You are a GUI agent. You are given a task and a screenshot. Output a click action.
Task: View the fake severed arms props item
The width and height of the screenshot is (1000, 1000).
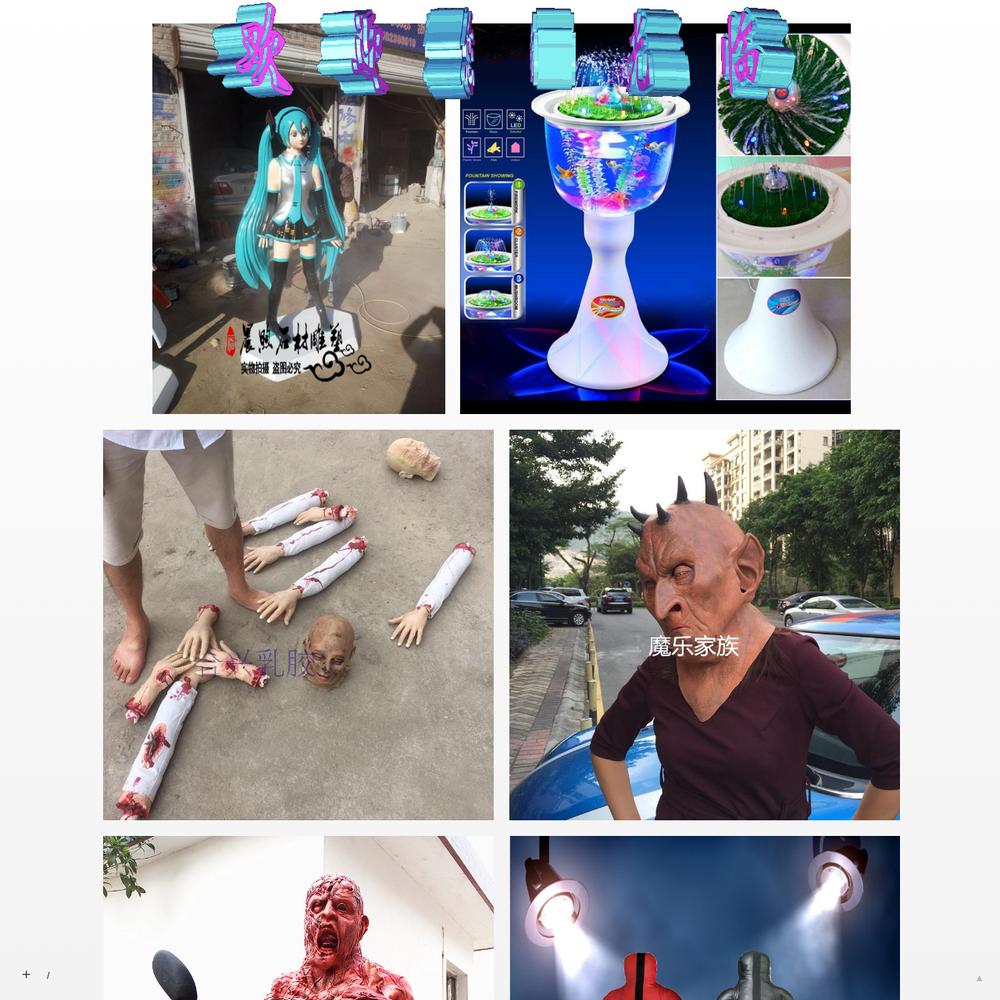point(298,625)
